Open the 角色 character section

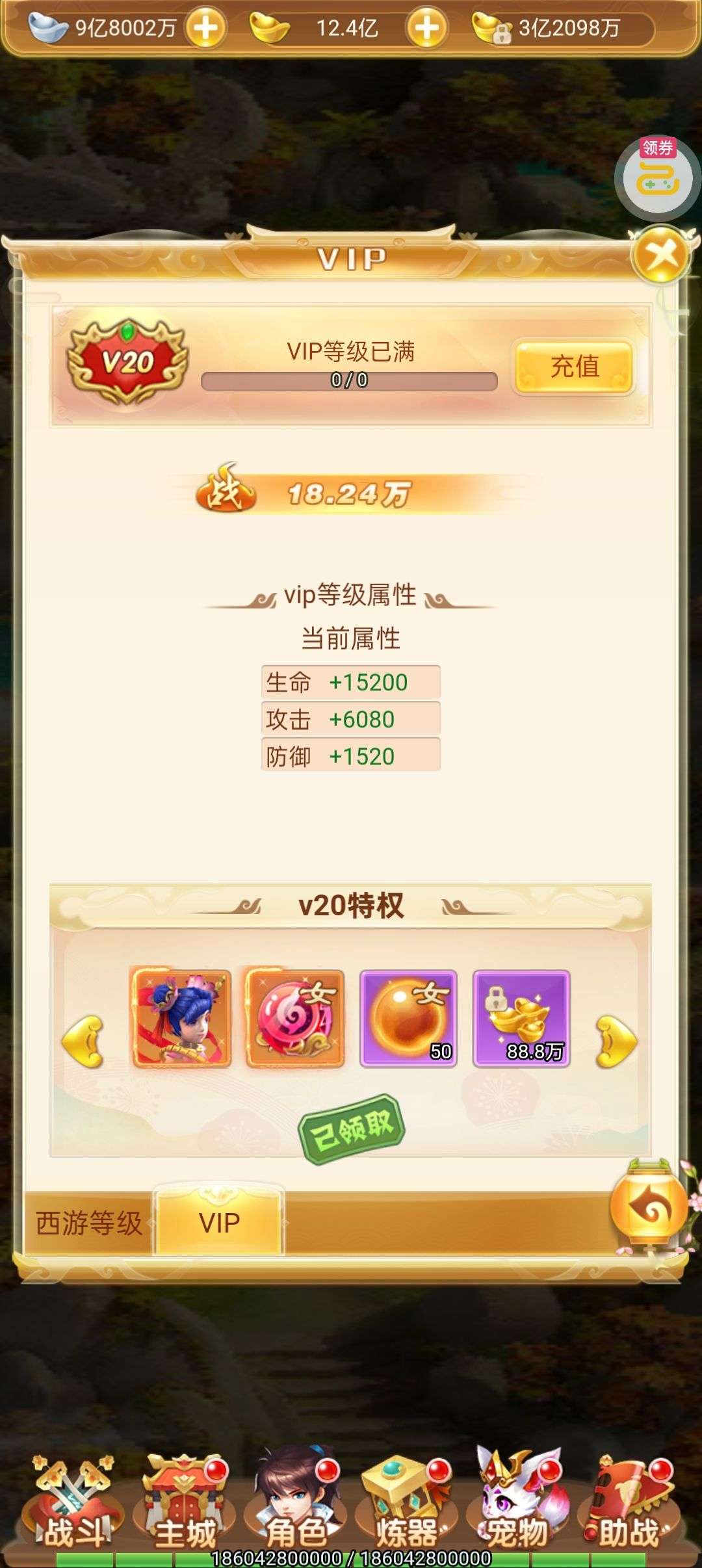point(296,1508)
